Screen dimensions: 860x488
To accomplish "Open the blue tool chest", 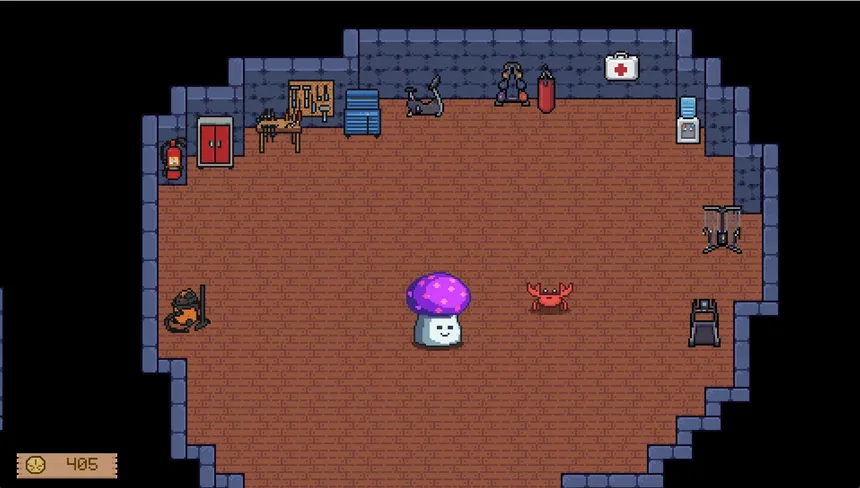I will (362, 112).
